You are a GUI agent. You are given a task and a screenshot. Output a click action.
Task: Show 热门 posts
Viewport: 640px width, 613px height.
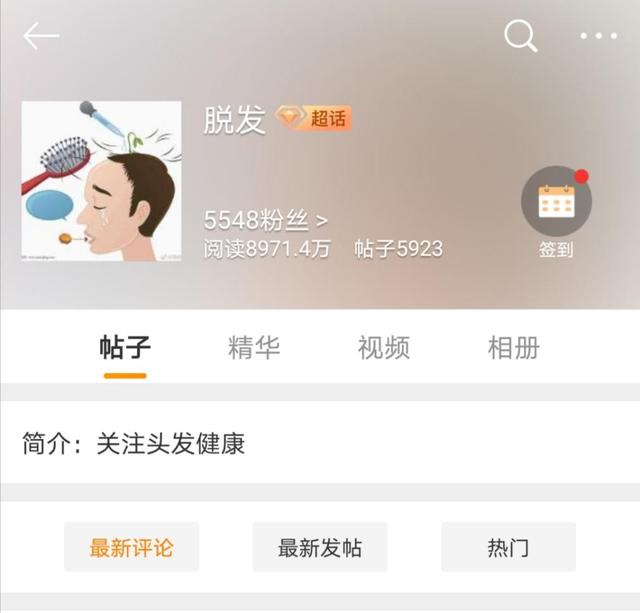(x=508, y=548)
